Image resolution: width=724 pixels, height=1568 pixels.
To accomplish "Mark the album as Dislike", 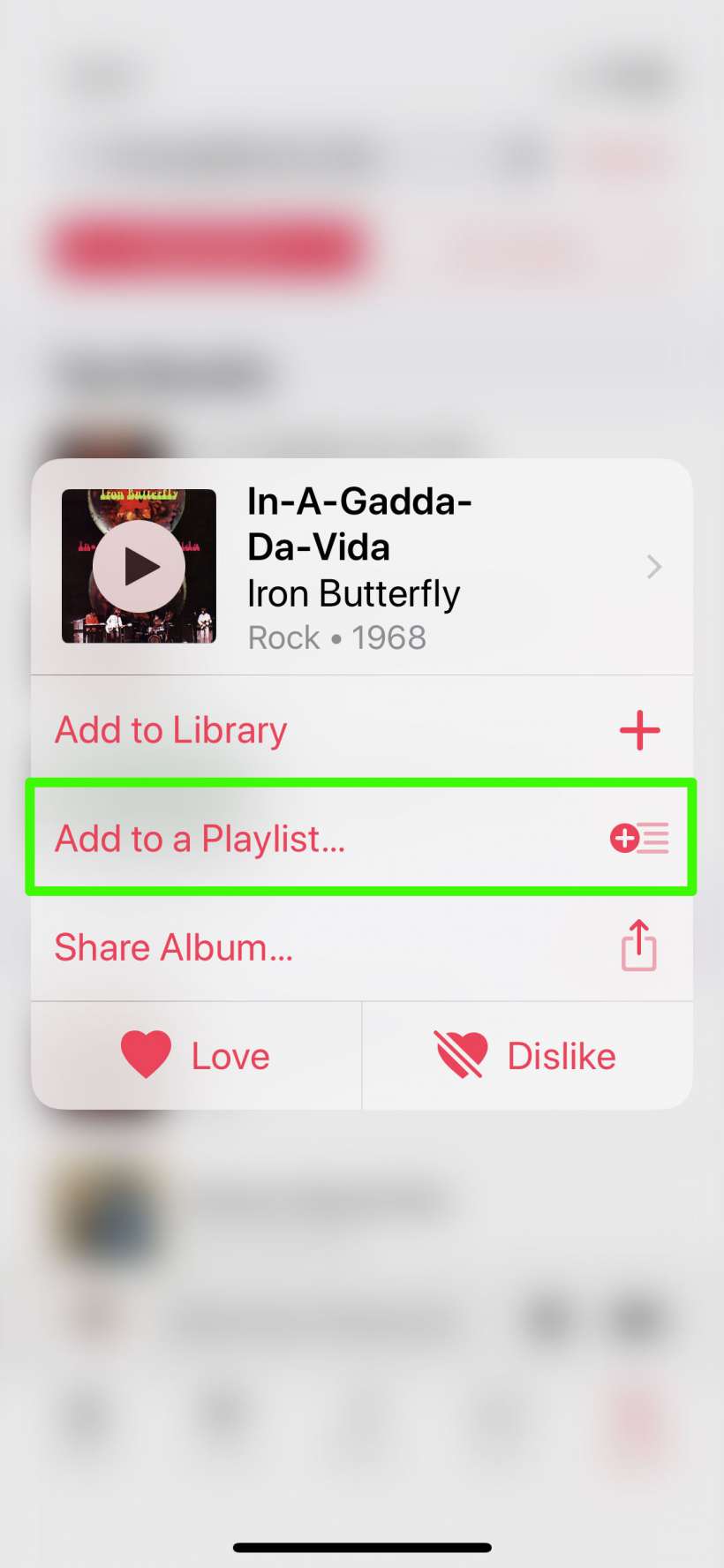I will tap(527, 1056).
